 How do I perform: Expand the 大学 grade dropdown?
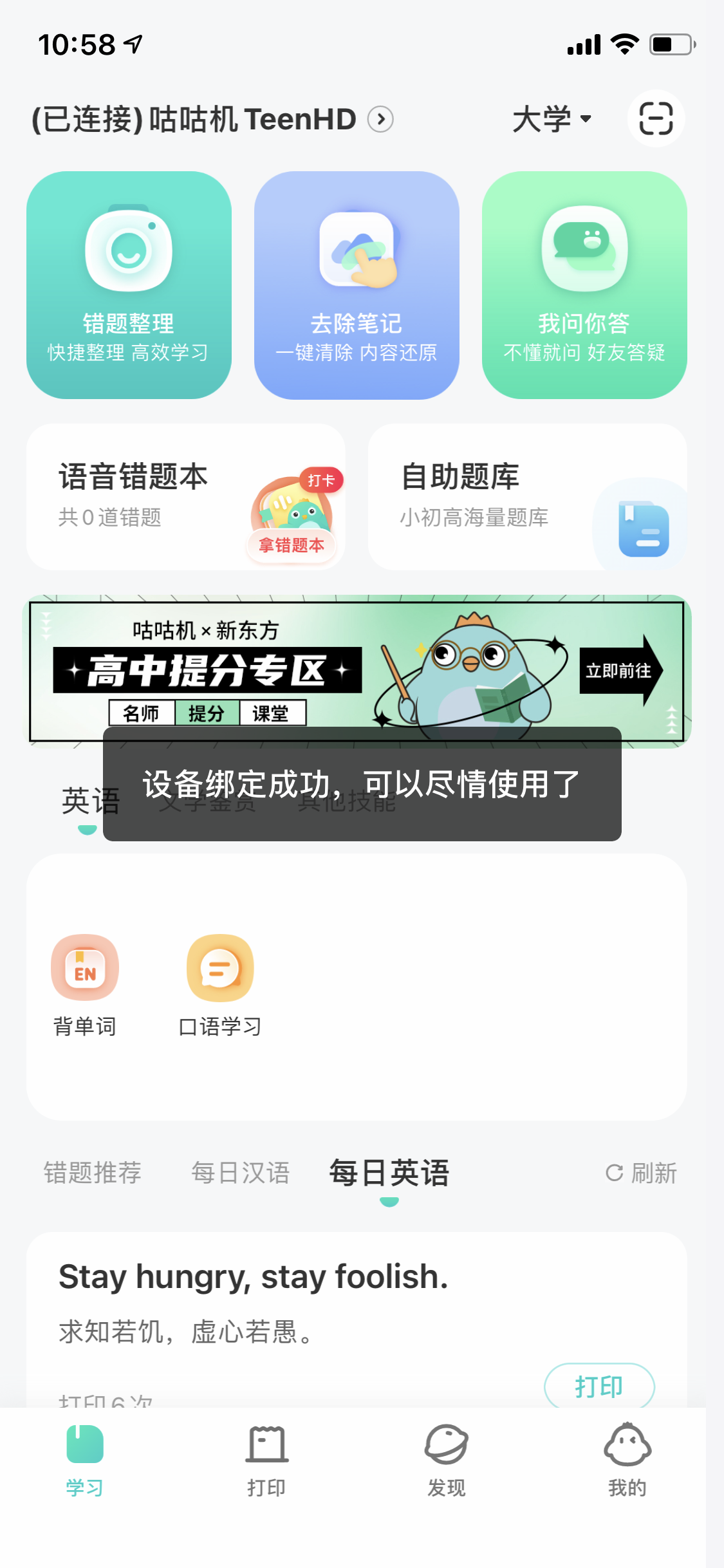[552, 120]
